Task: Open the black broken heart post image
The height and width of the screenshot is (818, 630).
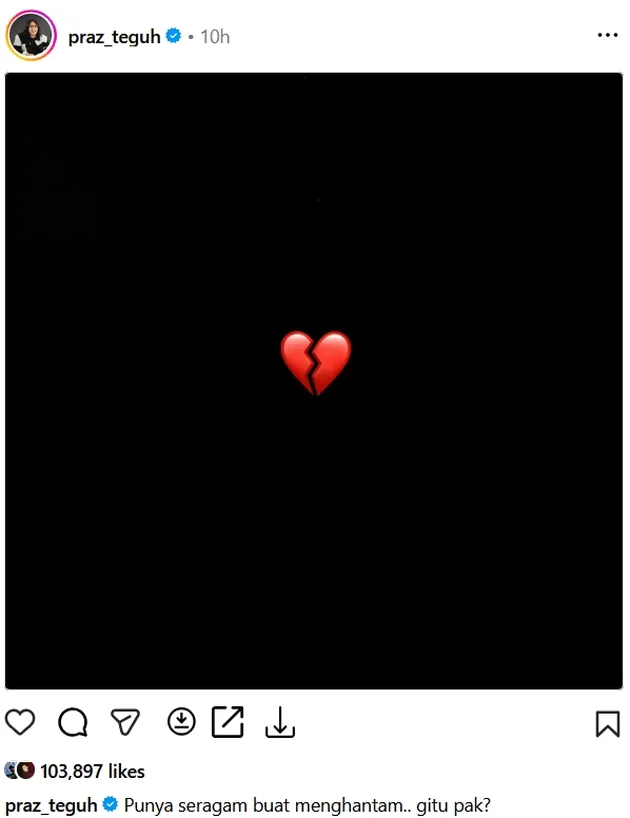Action: pyautogui.click(x=314, y=380)
